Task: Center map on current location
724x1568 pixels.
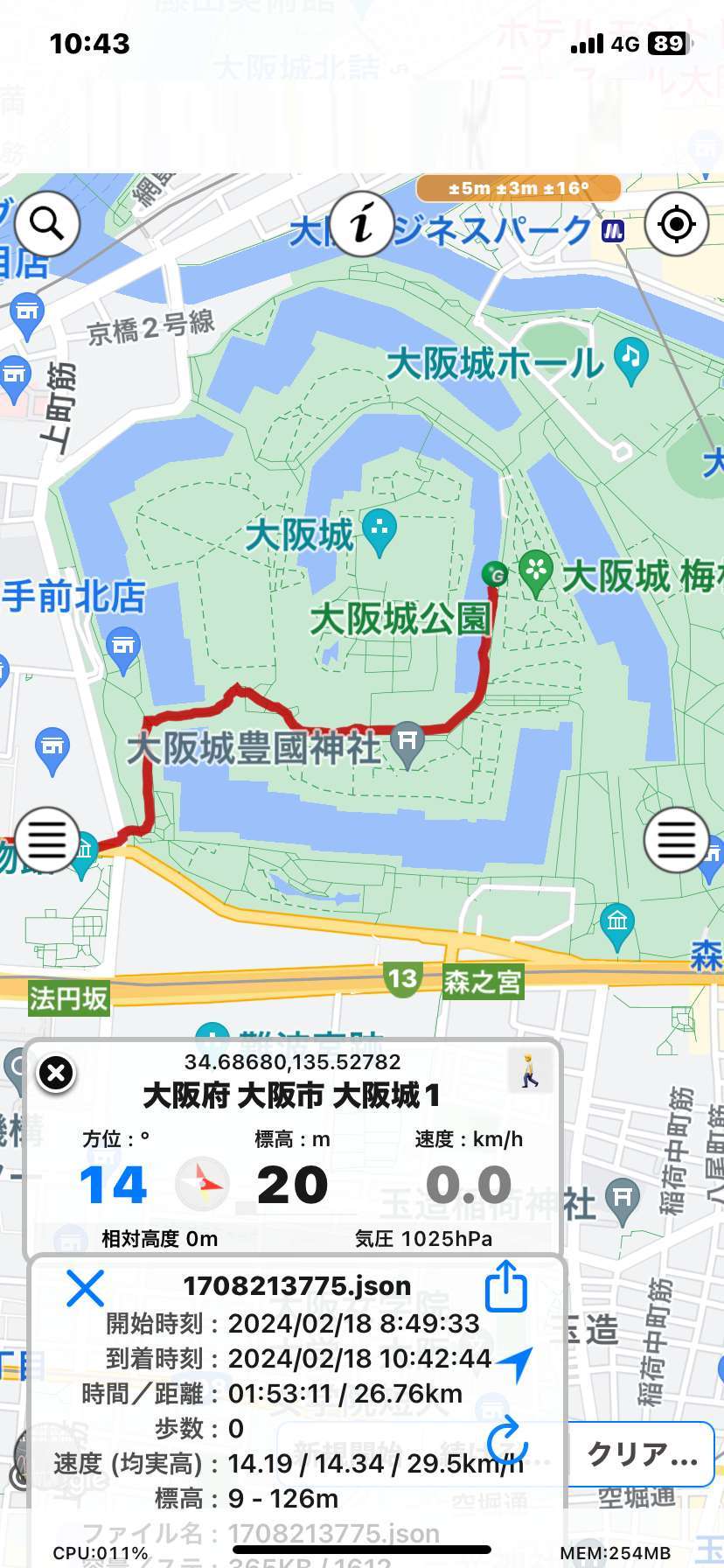Action: point(677,224)
